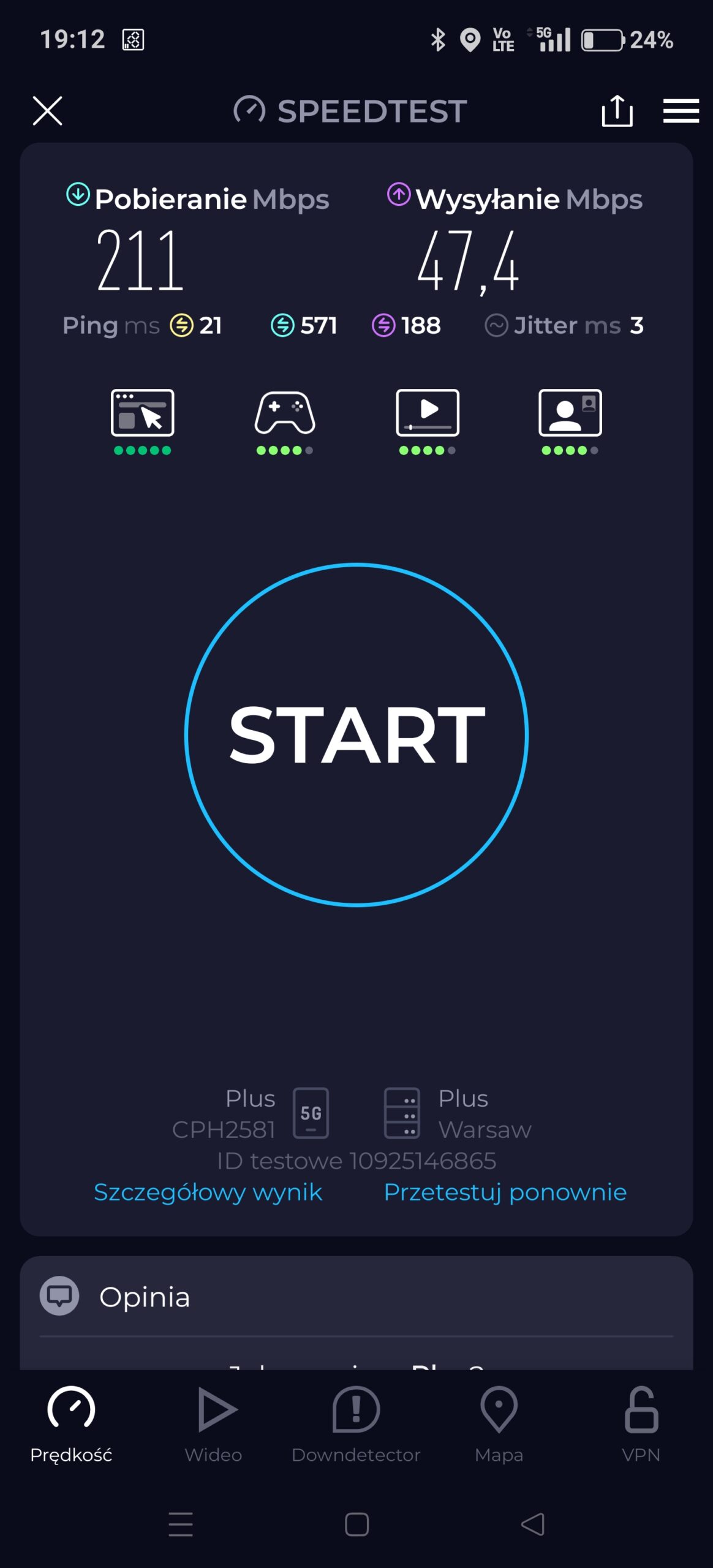Image resolution: width=713 pixels, height=1568 pixels.
Task: Go to the system home screen
Action: [356, 1524]
